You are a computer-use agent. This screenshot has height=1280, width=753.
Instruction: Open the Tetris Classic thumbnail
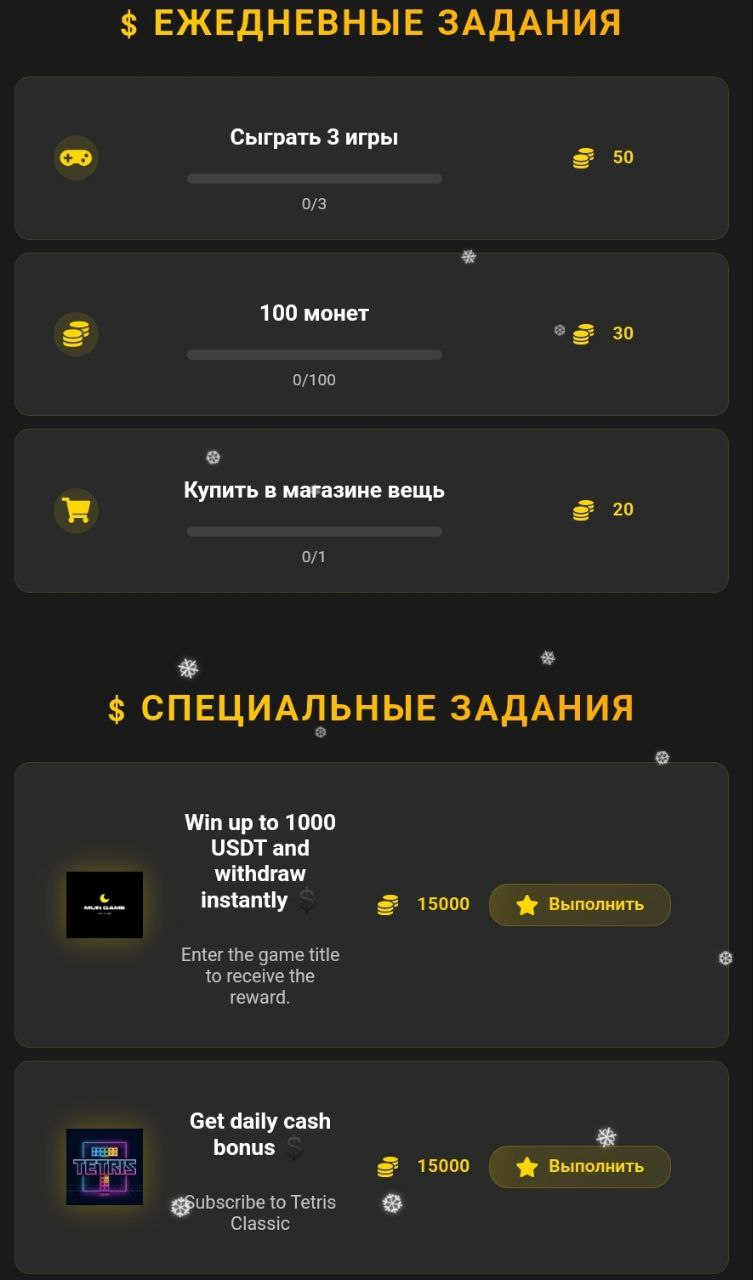(104, 1167)
